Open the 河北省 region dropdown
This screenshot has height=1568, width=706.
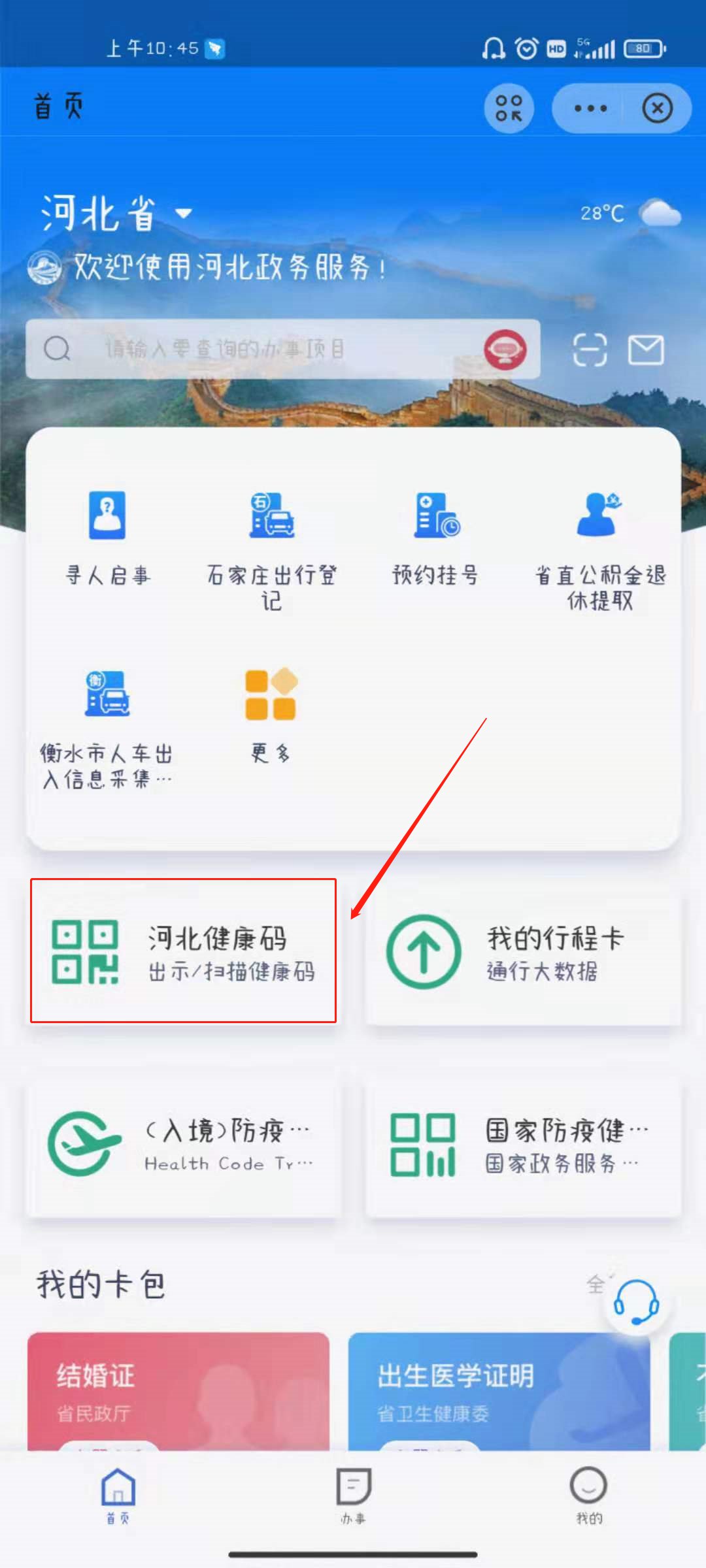tap(118, 213)
